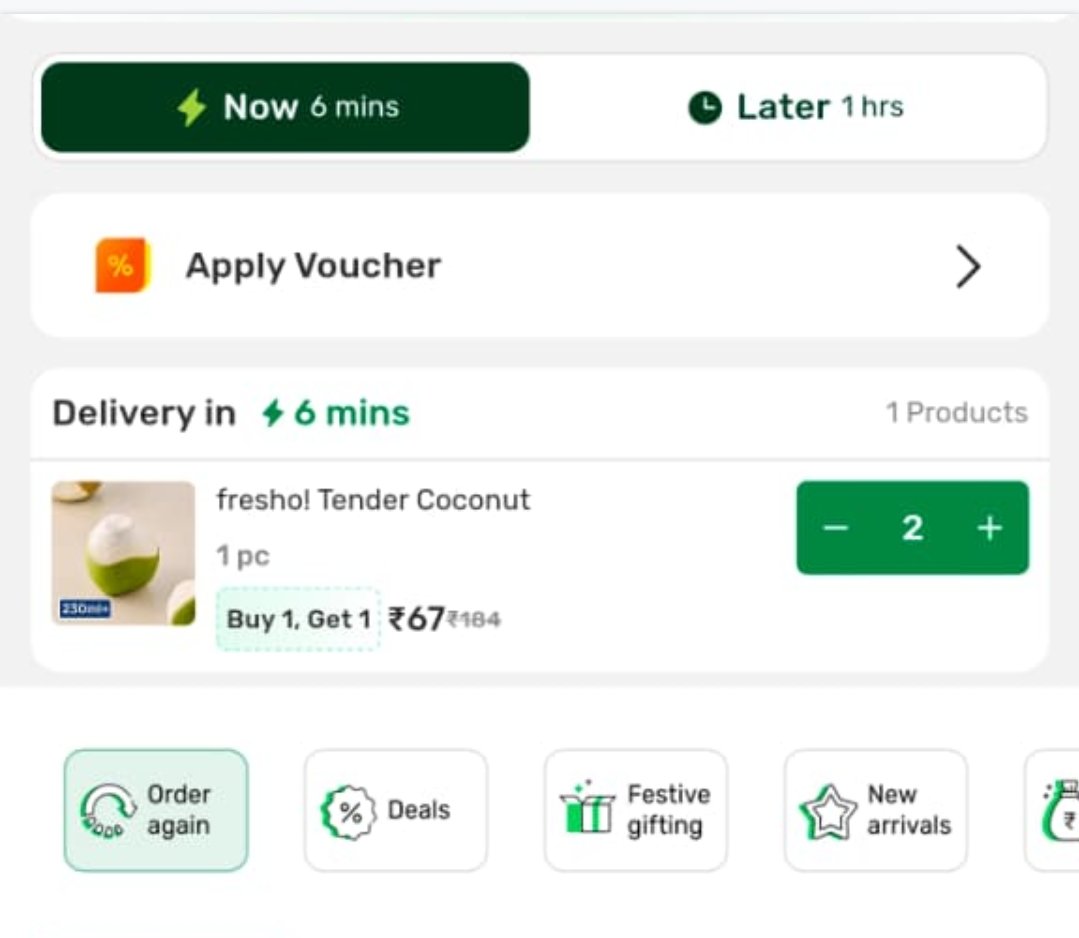Decrease Tender Coconut quantity with minus
The image size is (1079, 938).
836,528
